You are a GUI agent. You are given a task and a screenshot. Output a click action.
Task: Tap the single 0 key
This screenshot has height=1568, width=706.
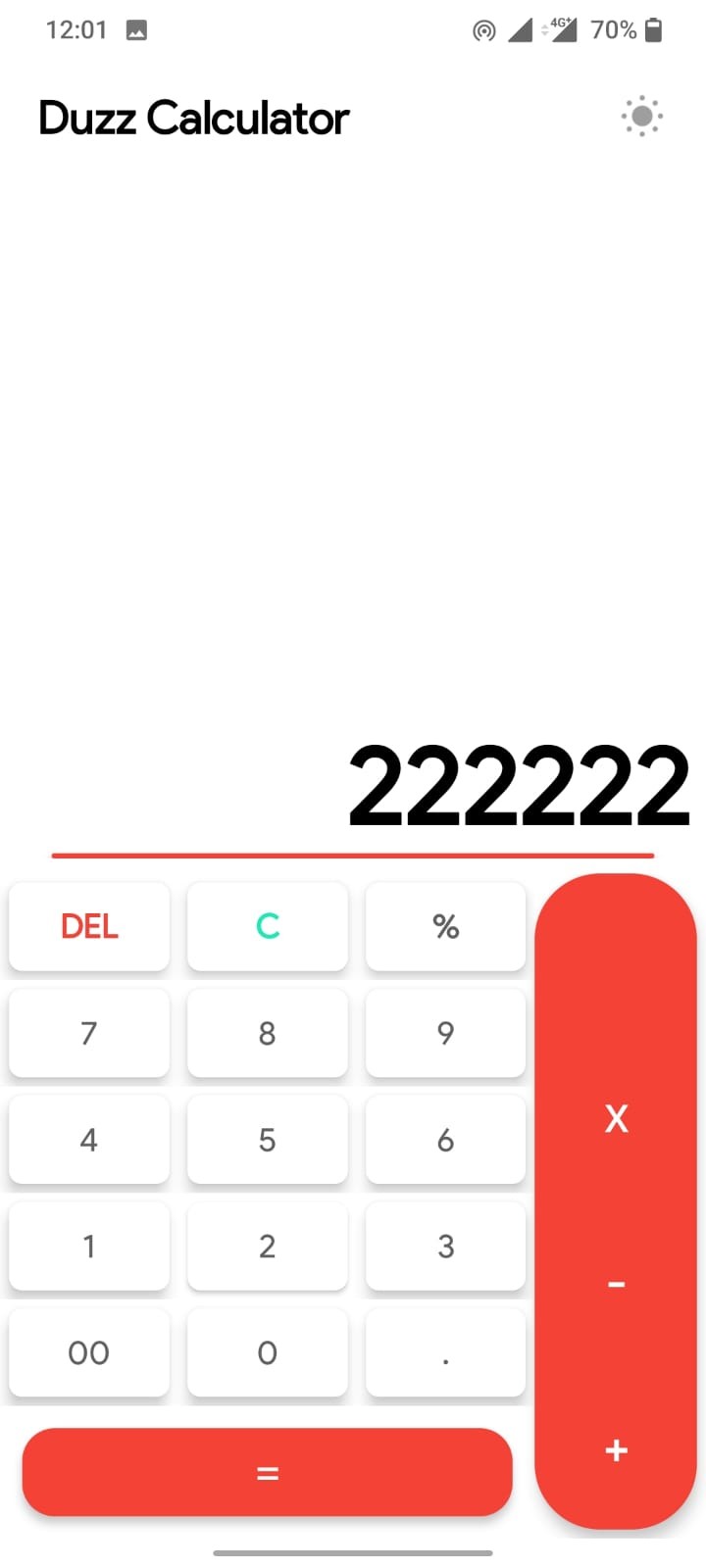click(x=268, y=1353)
